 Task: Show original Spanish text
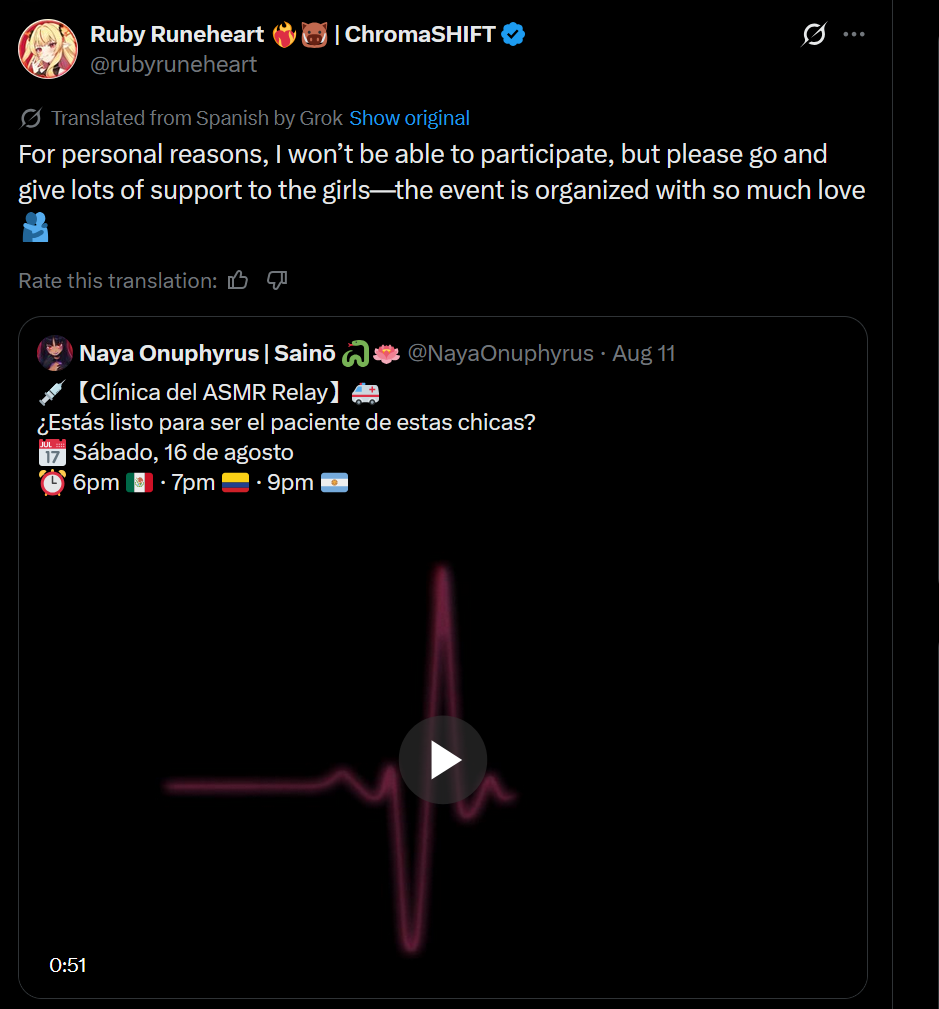[409, 118]
